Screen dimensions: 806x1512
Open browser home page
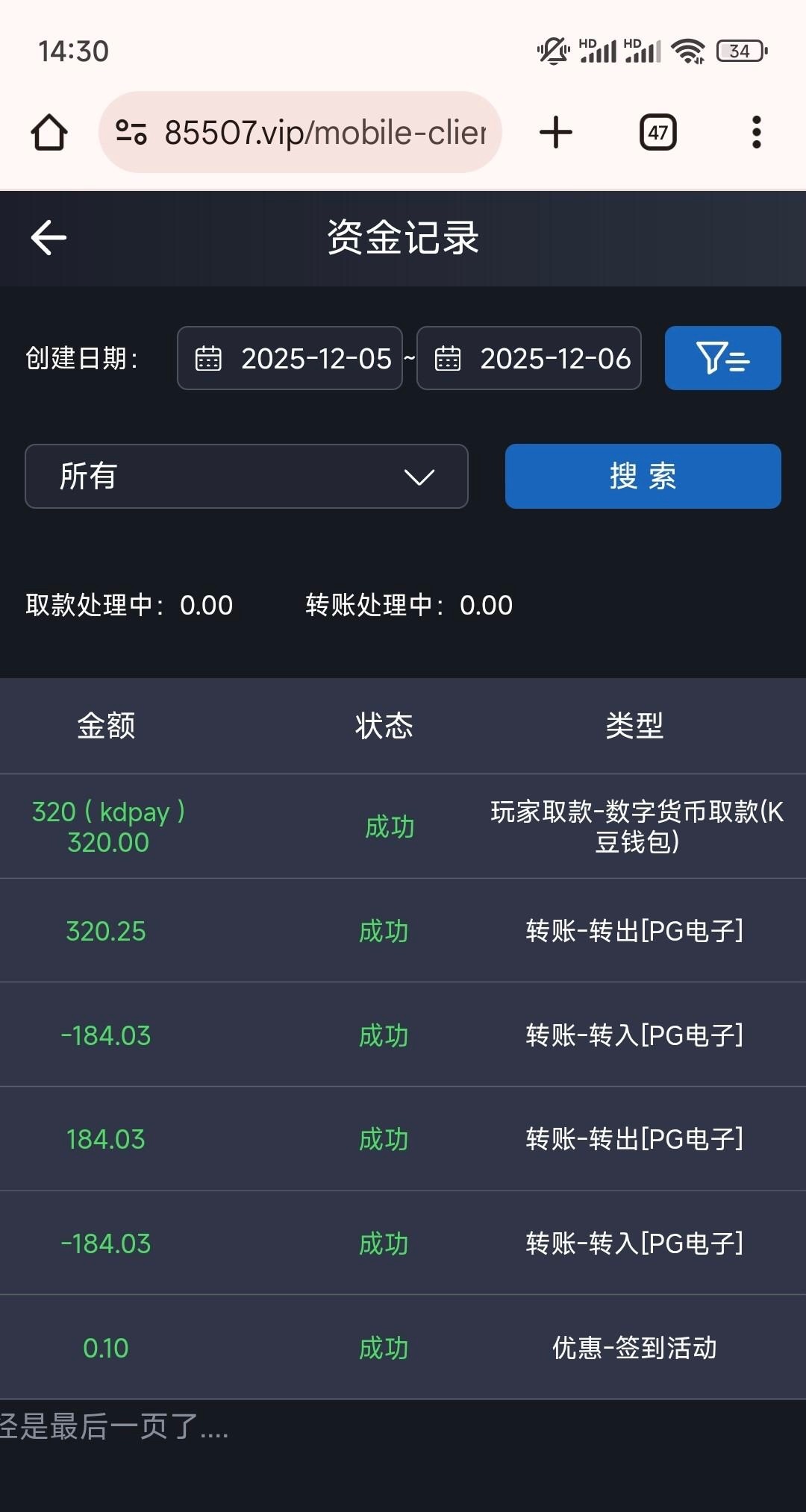(49, 132)
